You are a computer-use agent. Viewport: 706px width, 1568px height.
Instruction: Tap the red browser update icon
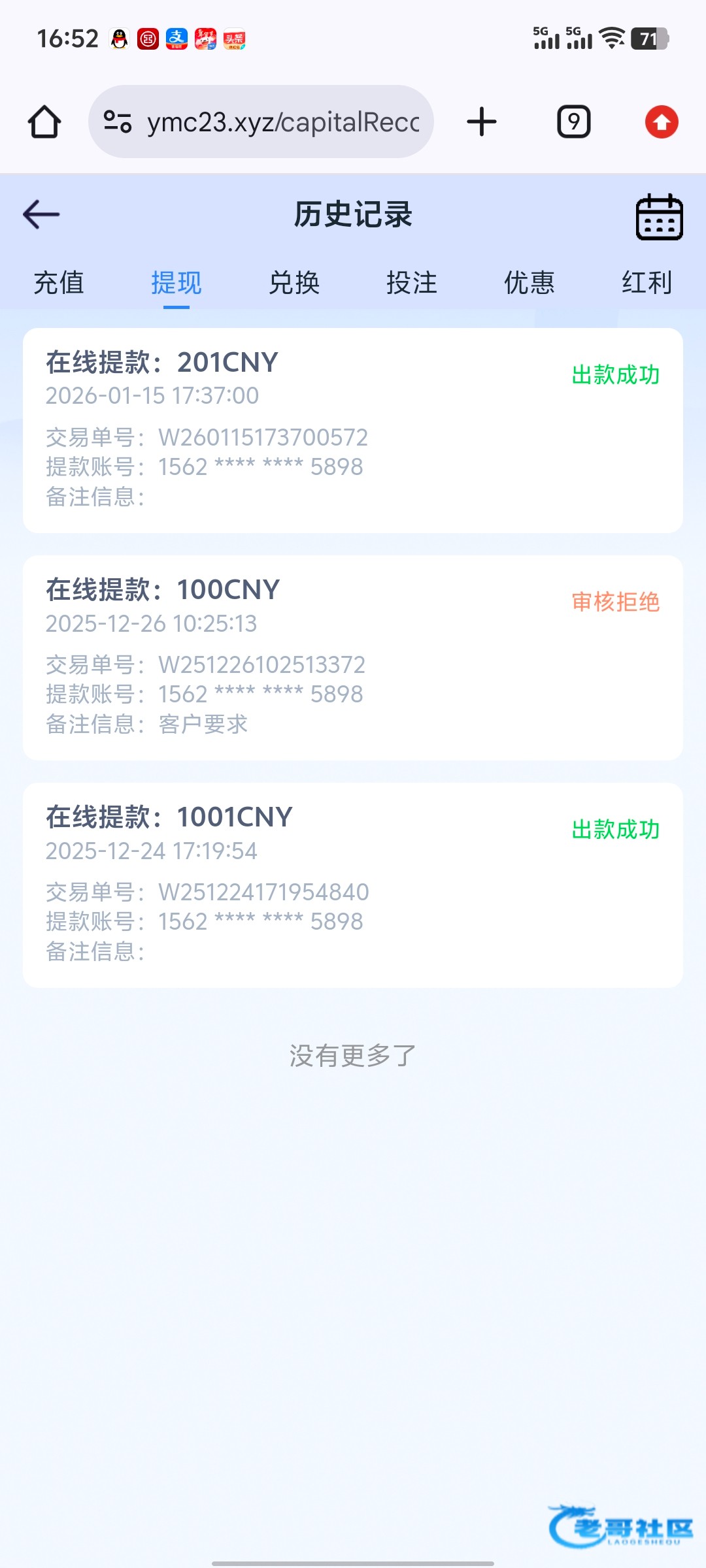point(662,122)
